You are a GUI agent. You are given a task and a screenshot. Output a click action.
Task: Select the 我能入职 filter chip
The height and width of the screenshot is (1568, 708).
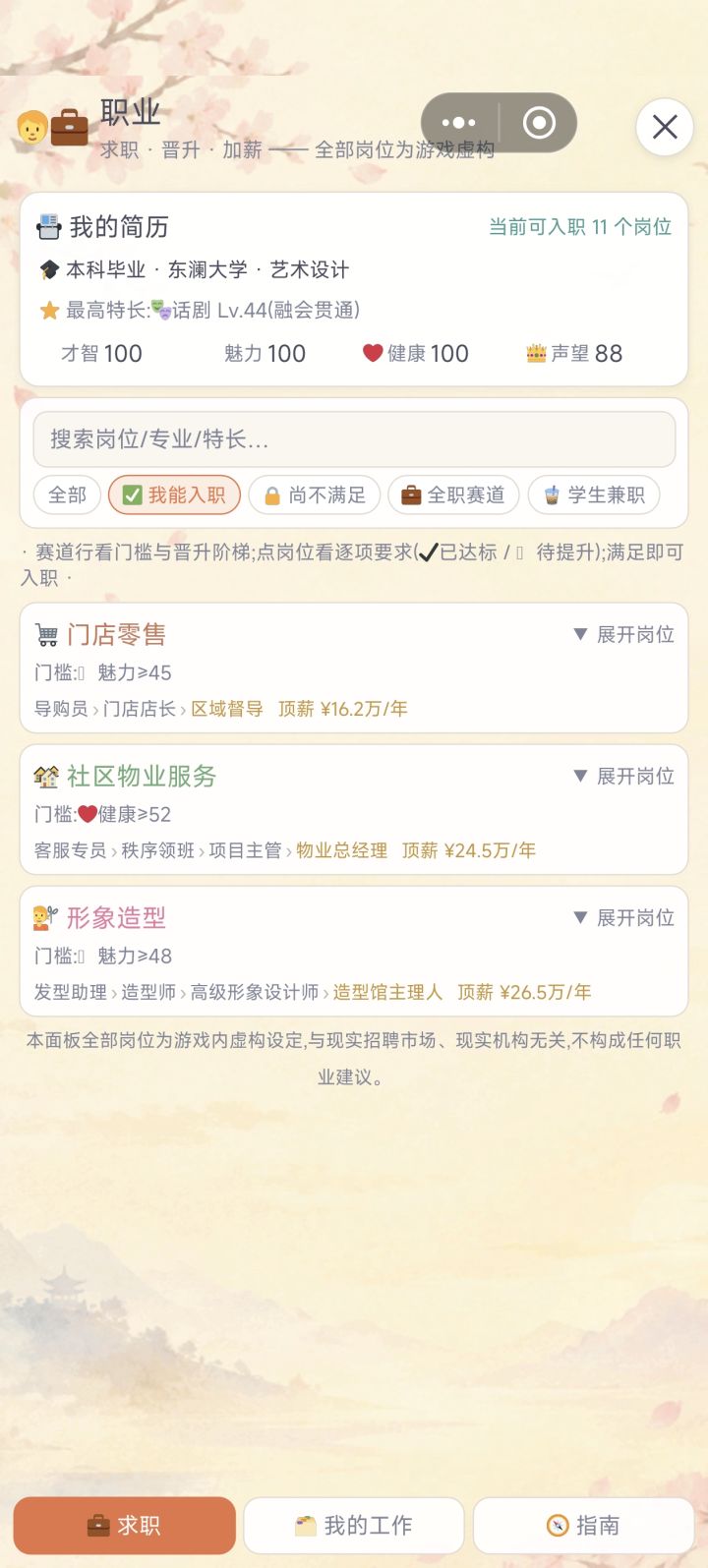pos(174,495)
